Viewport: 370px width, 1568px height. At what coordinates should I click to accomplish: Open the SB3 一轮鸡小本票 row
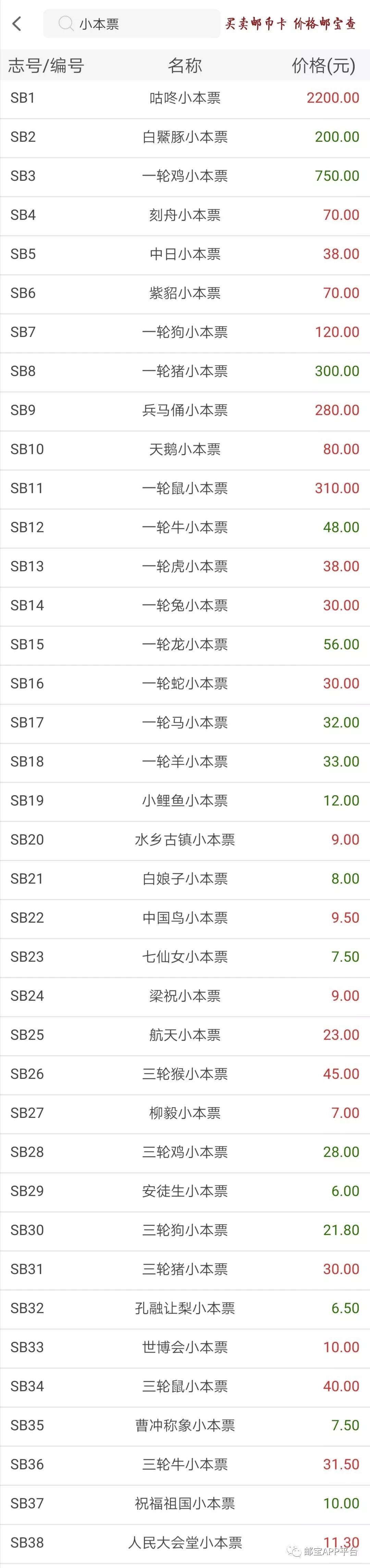(x=185, y=176)
